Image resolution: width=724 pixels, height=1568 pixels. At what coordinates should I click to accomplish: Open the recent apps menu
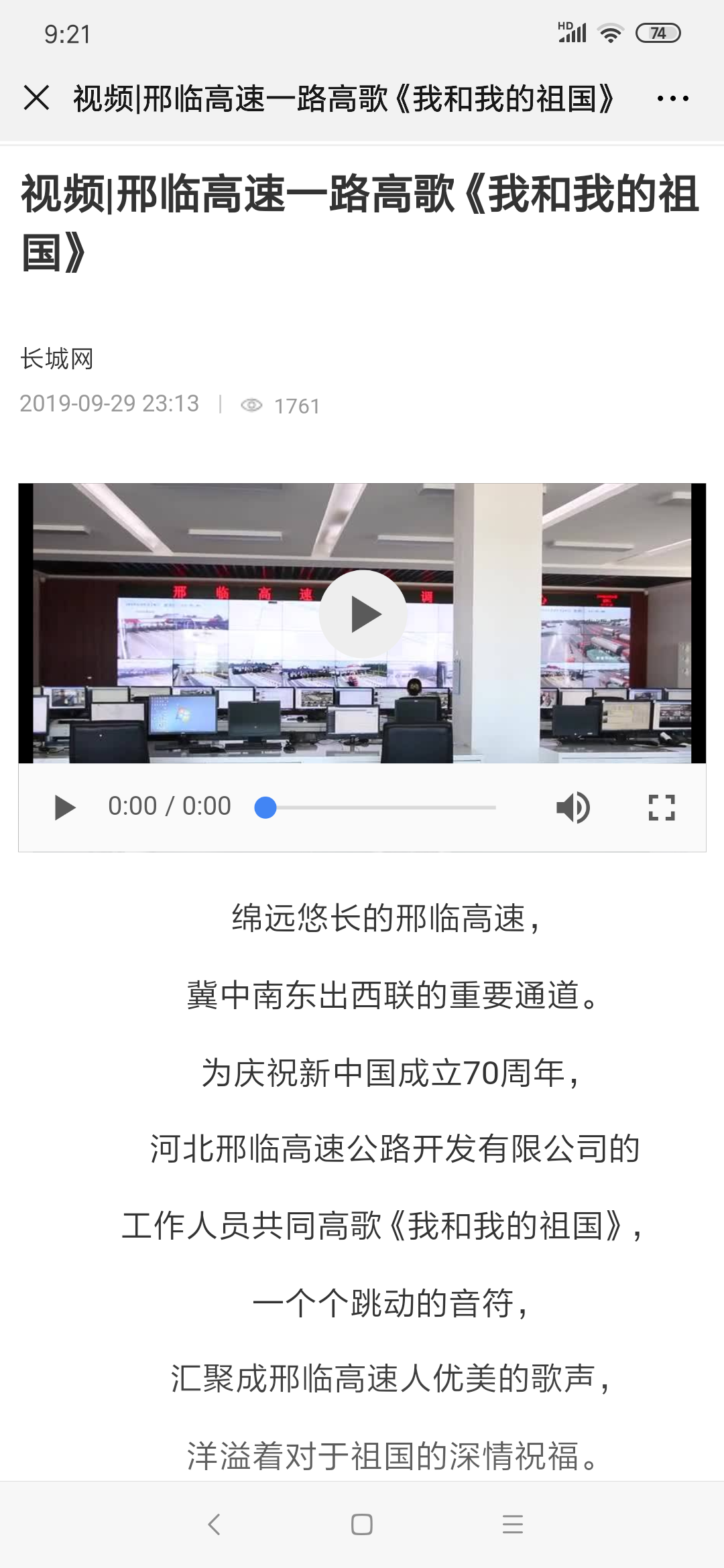point(512,1524)
